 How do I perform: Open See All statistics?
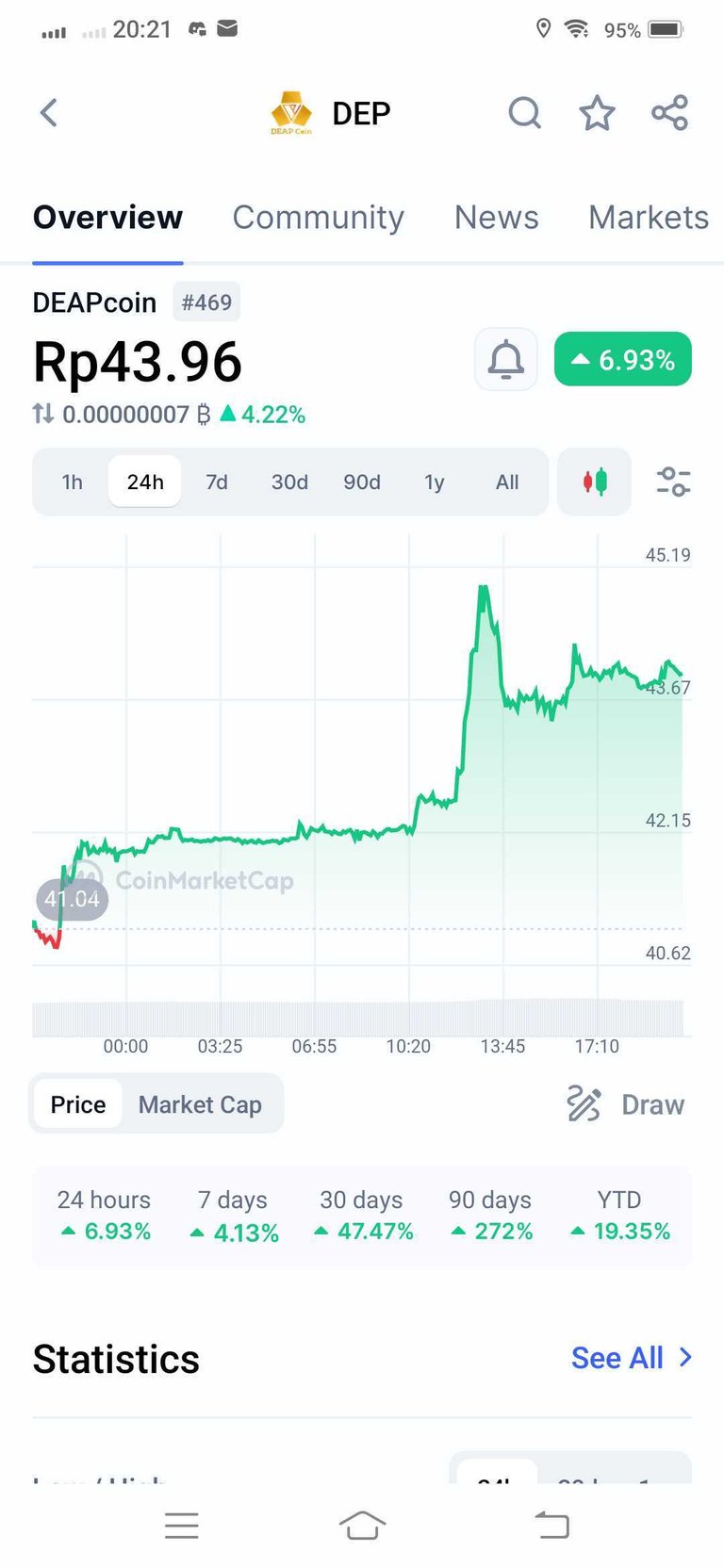[x=632, y=1358]
